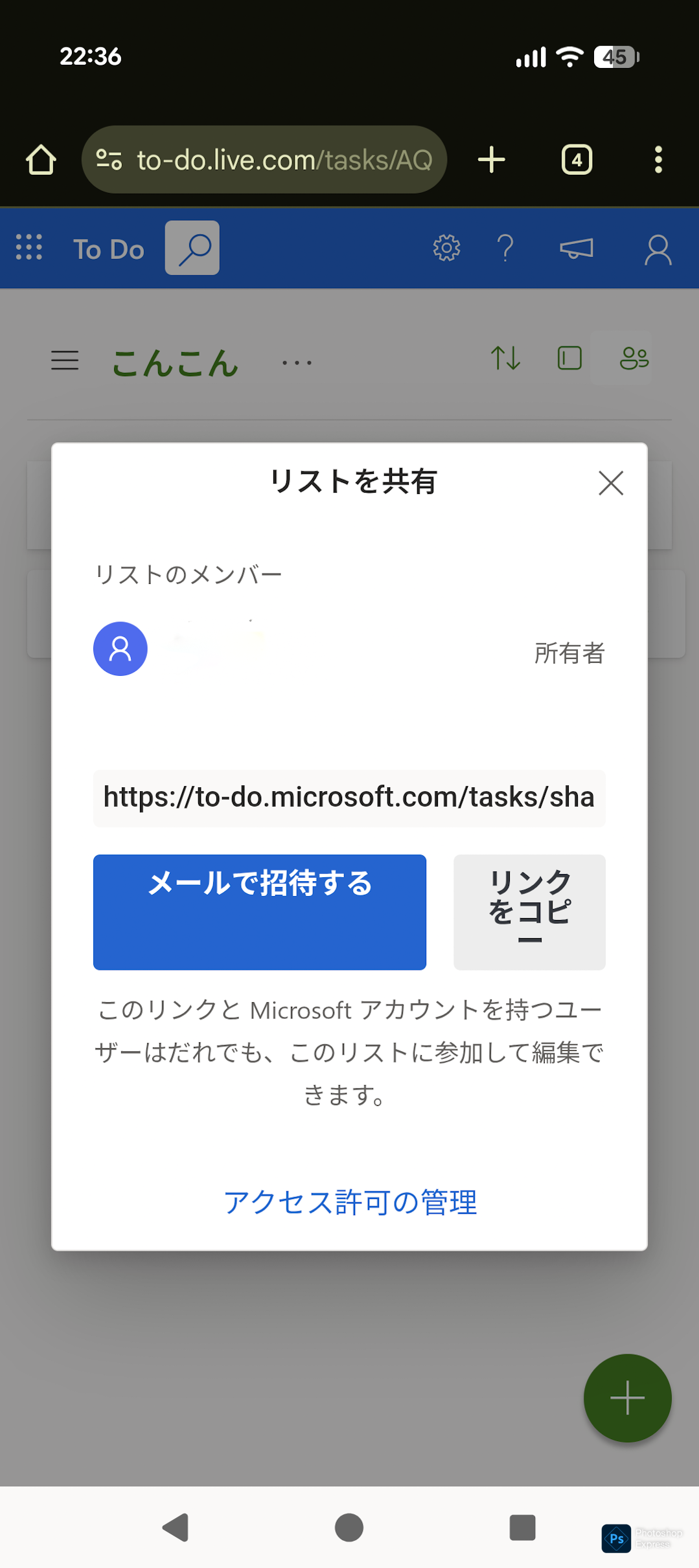Open the To Do search
This screenshot has height=1568, width=699.
pos(192,248)
